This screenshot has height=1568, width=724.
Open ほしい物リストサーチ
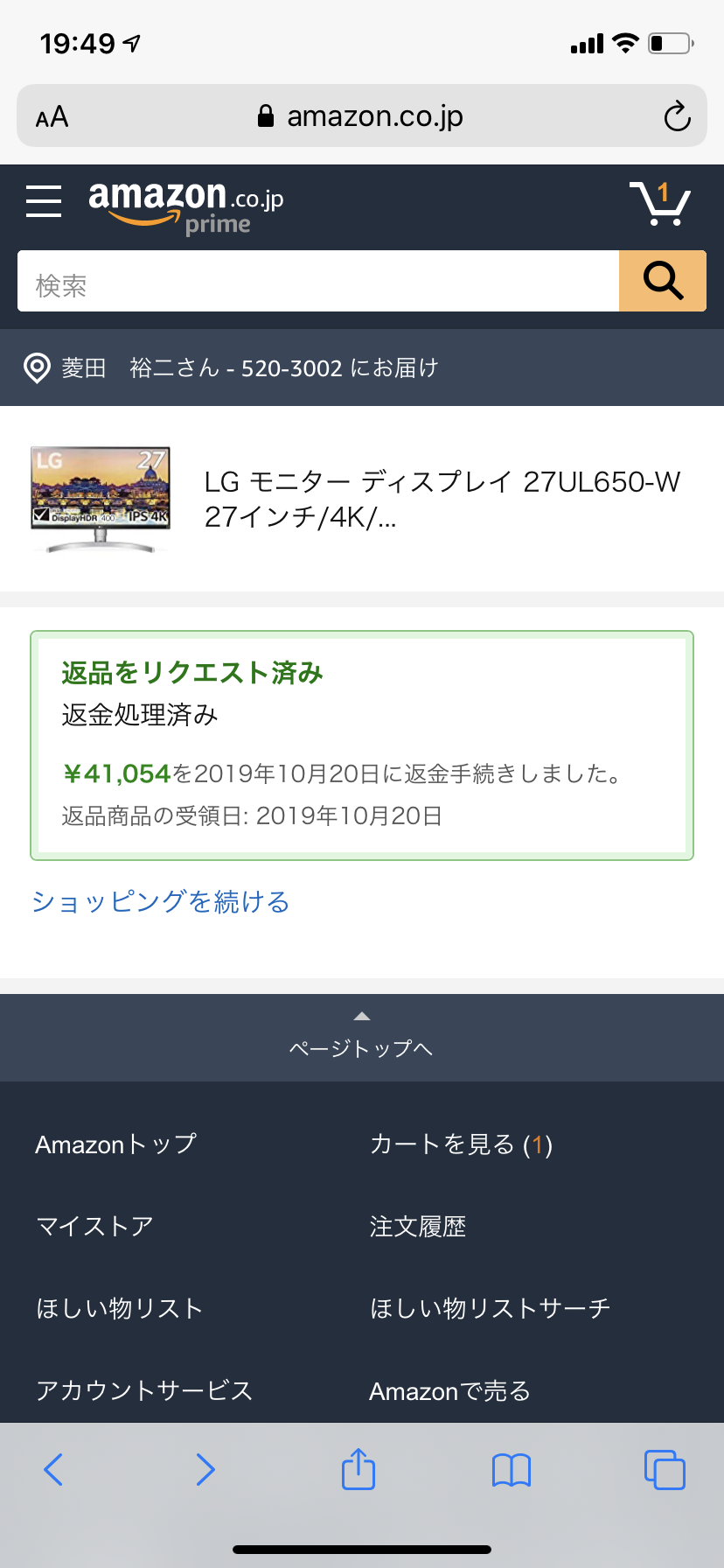point(490,1309)
